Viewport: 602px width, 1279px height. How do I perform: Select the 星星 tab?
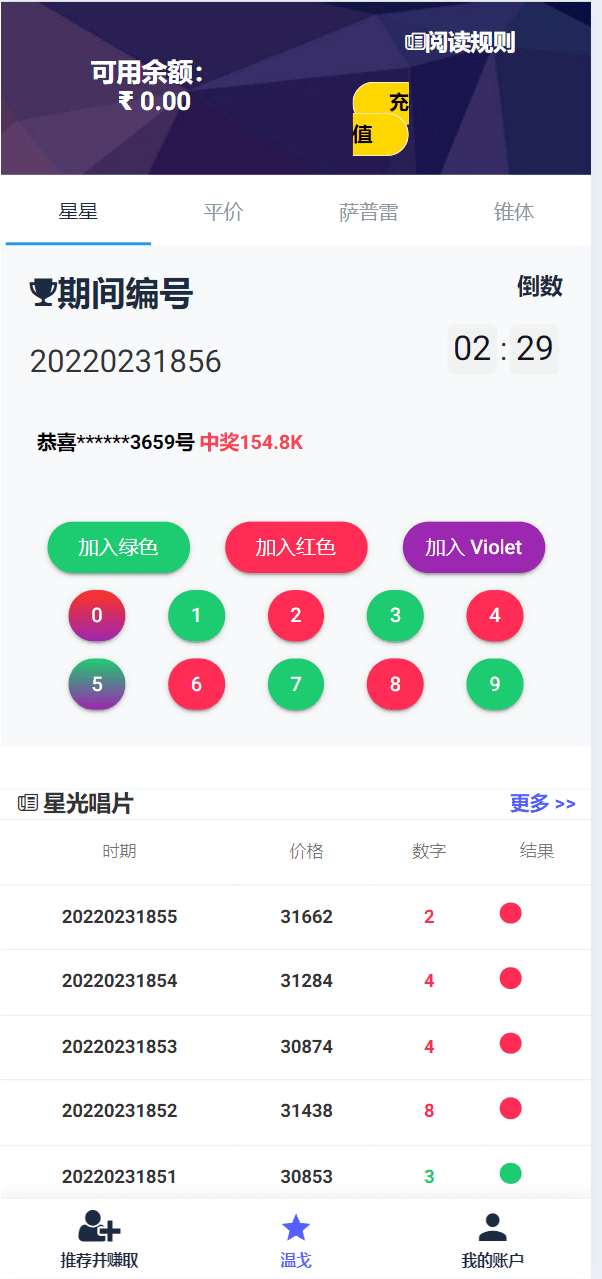coord(78,212)
